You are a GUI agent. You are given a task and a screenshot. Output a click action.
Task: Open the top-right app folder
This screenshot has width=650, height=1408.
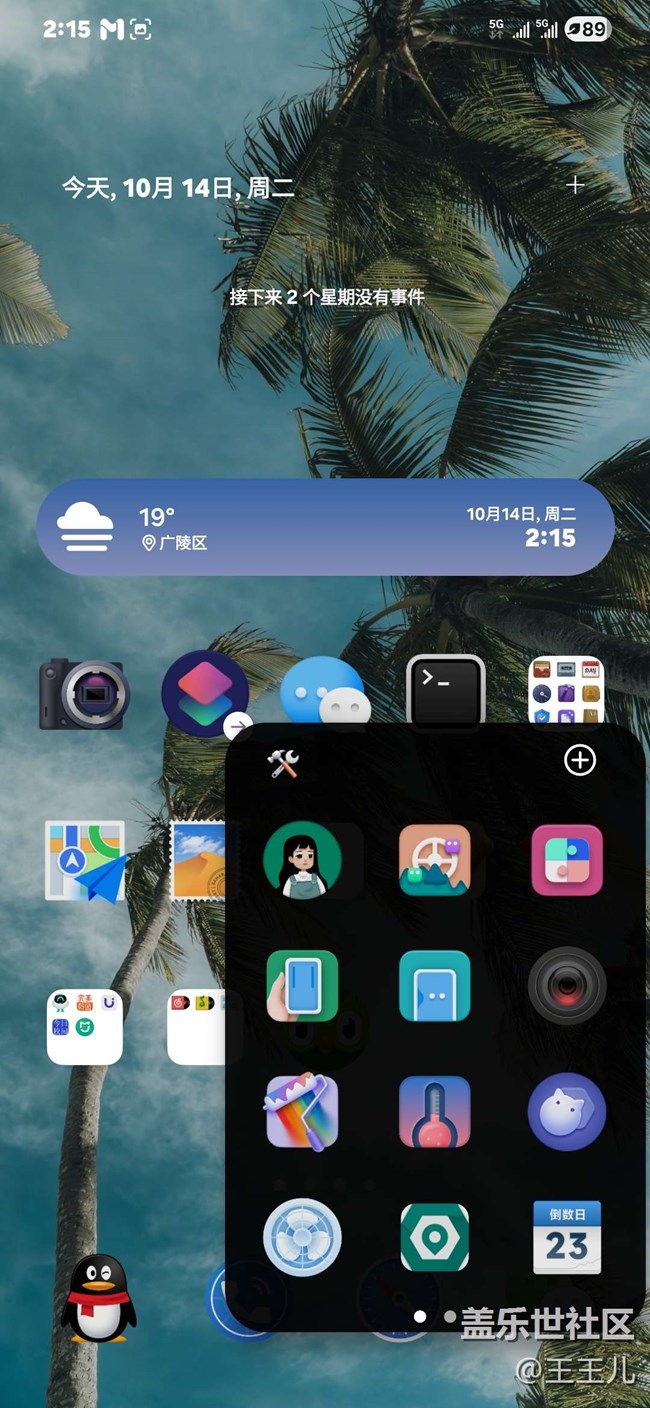566,691
